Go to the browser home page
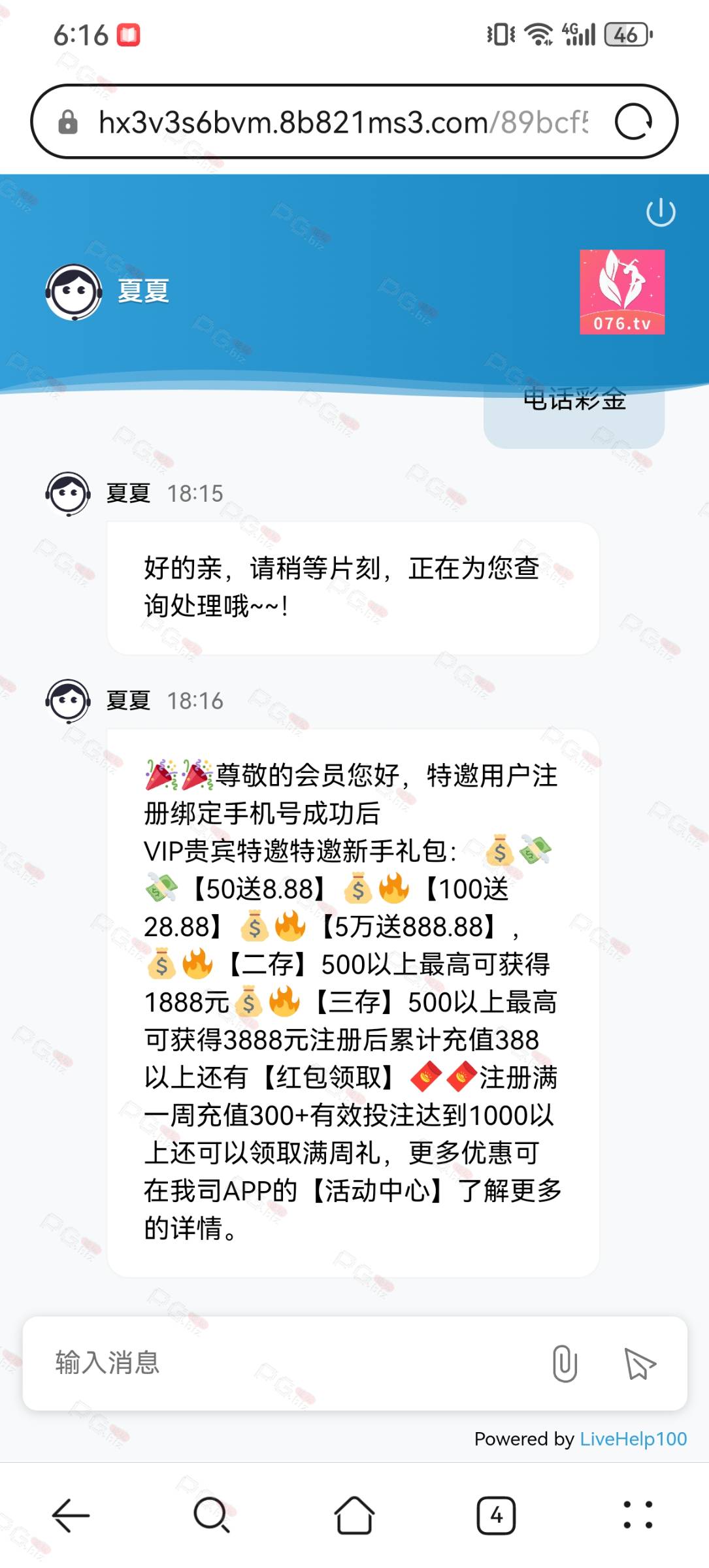 coord(354,1514)
